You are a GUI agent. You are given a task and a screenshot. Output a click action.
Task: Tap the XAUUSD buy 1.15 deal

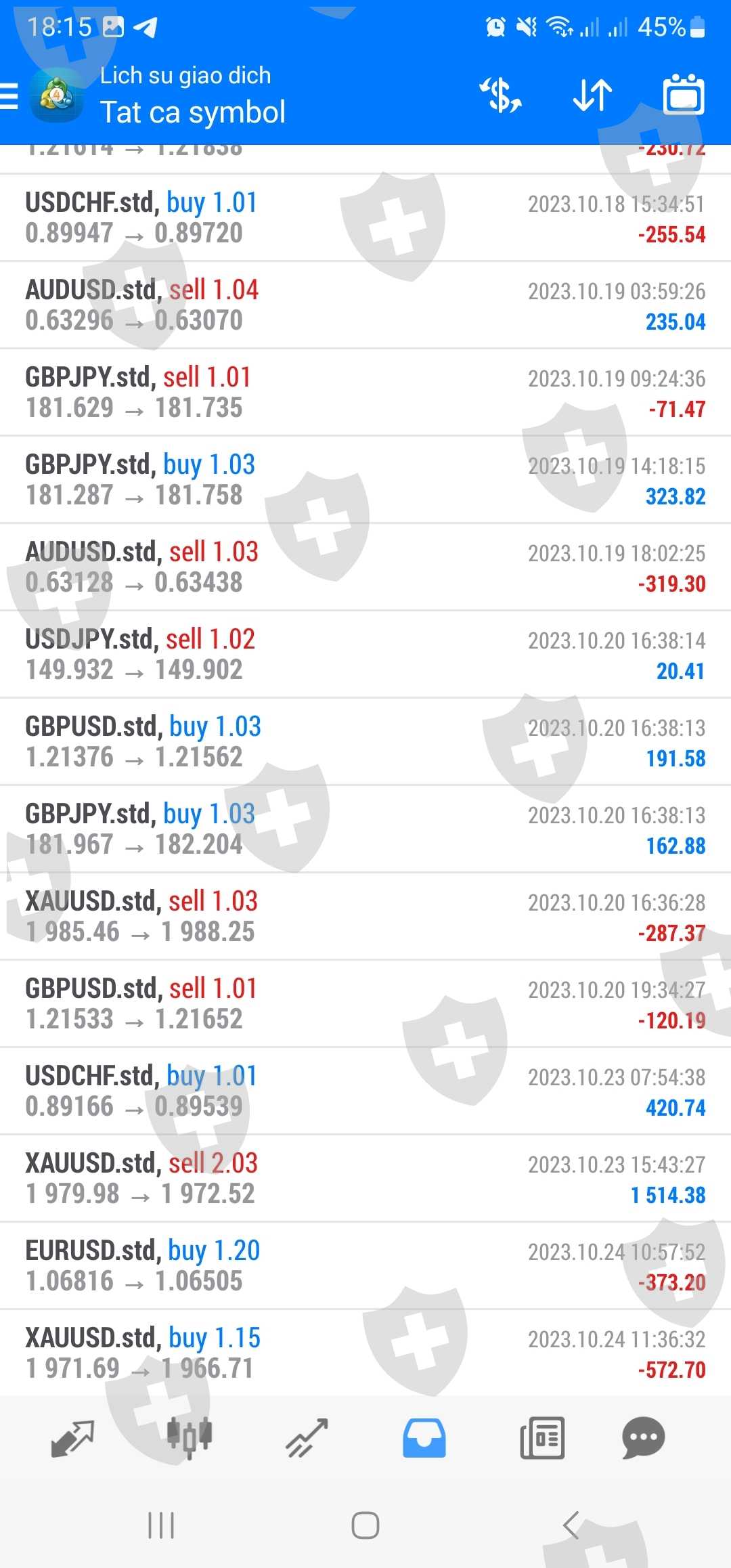tap(365, 1353)
